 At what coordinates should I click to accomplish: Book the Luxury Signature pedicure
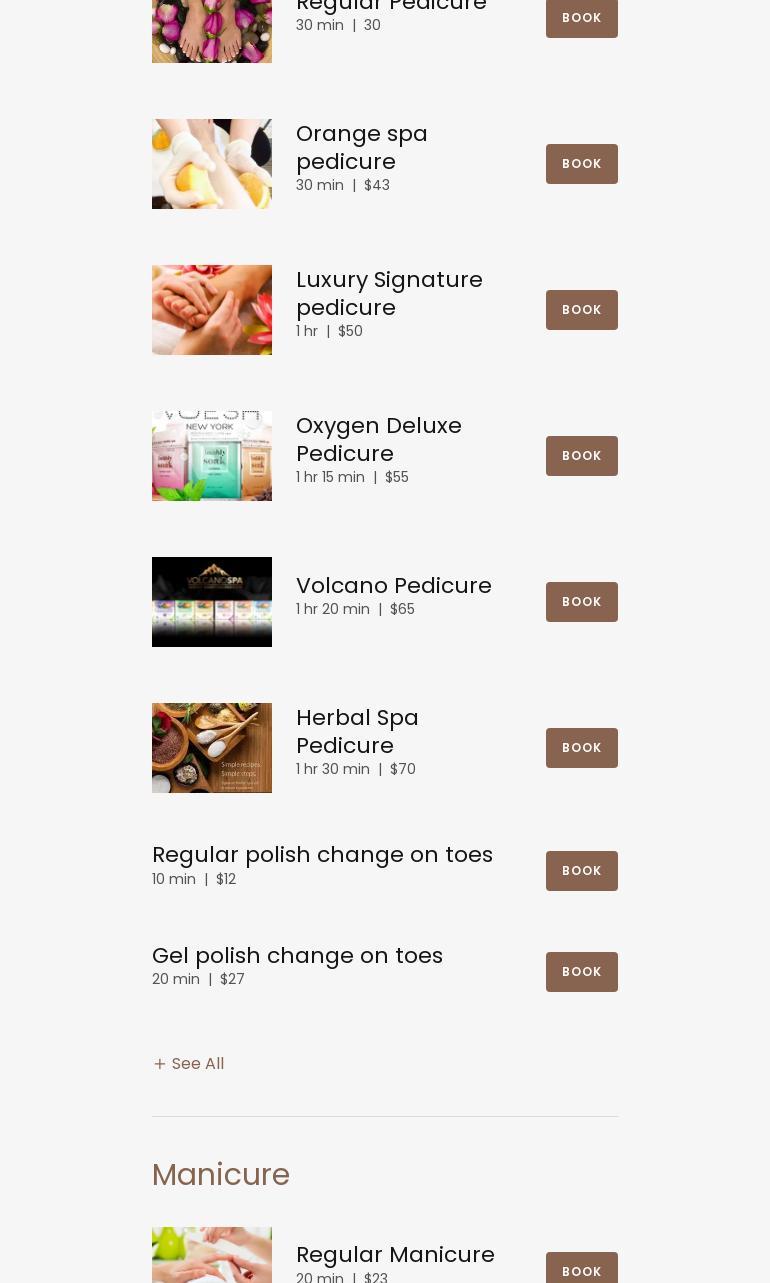(581, 310)
